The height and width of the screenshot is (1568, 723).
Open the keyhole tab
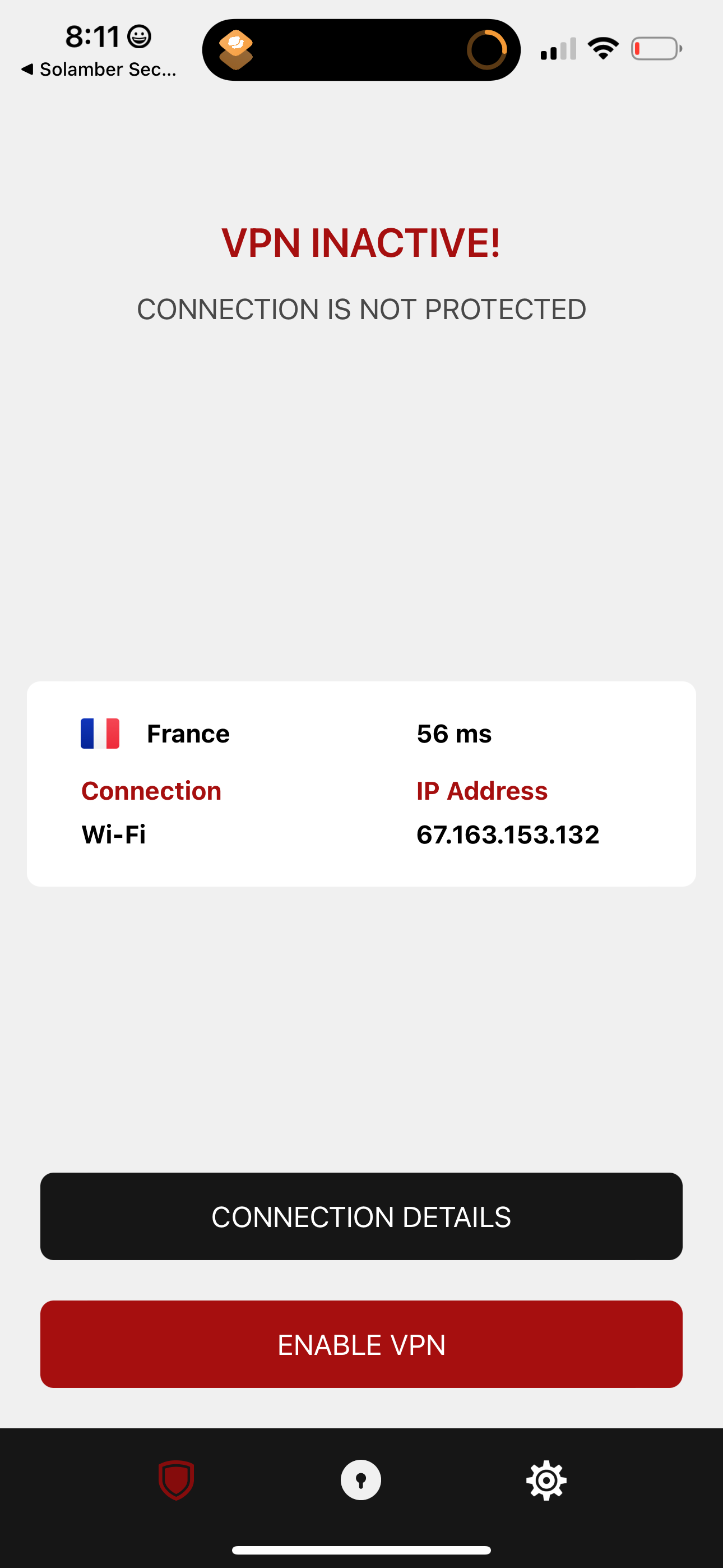361,1480
